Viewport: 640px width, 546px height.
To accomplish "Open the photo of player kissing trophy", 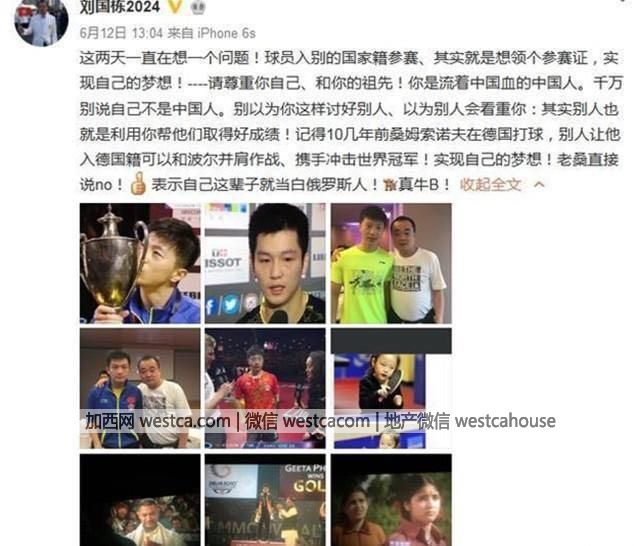I will tap(140, 263).
